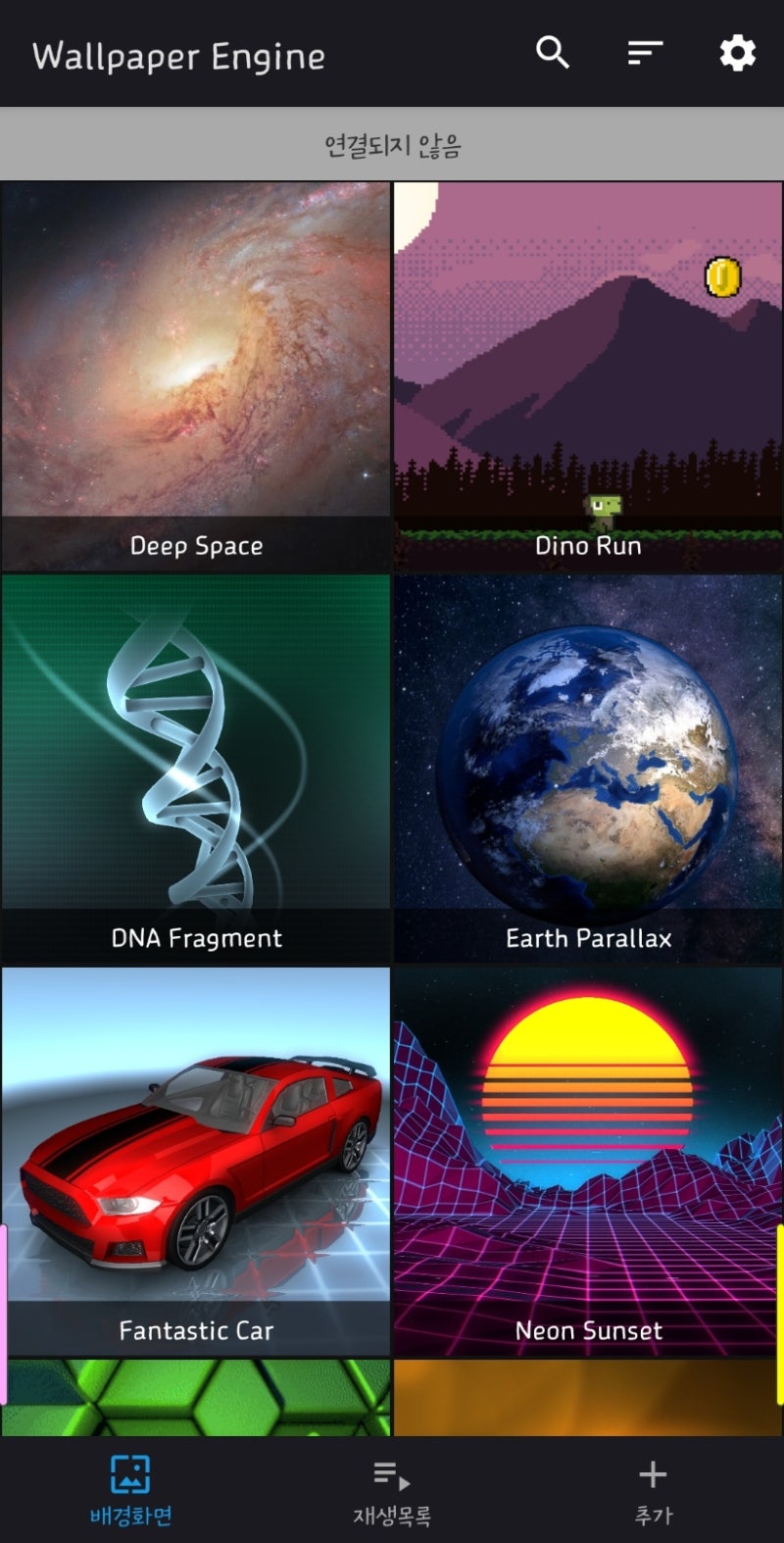The height and width of the screenshot is (1543, 784).
Task: Choose the Earth Parallax wallpaper
Action: click(x=588, y=769)
